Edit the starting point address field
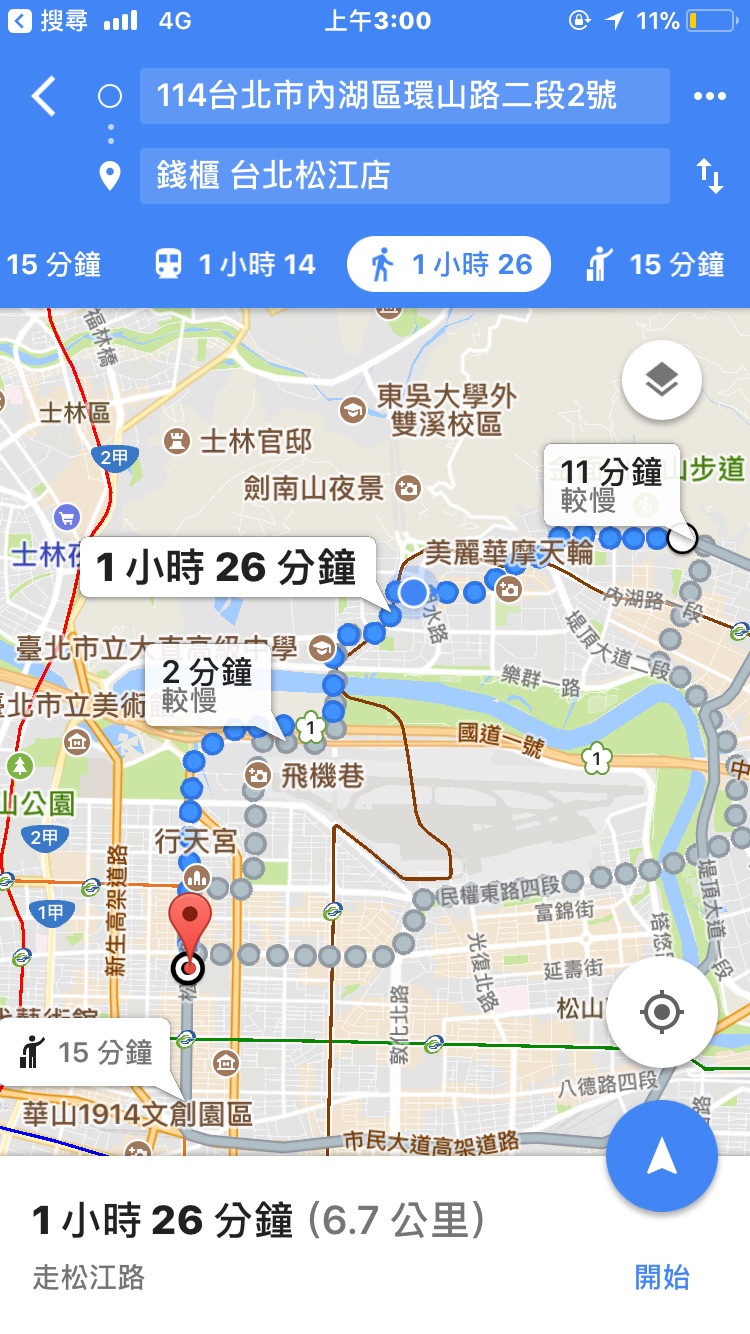 coord(404,96)
